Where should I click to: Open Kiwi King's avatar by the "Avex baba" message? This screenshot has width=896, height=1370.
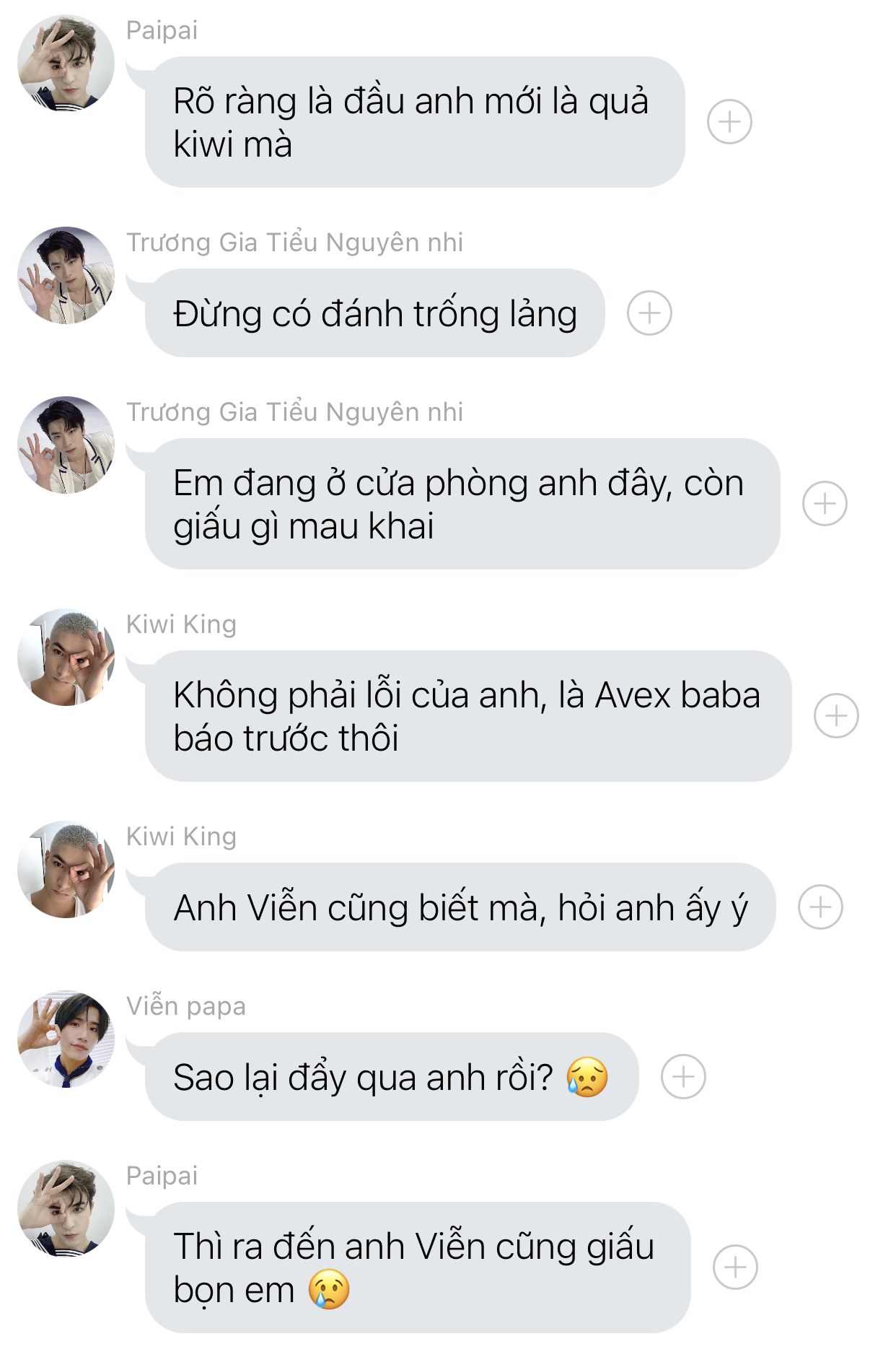[66, 658]
